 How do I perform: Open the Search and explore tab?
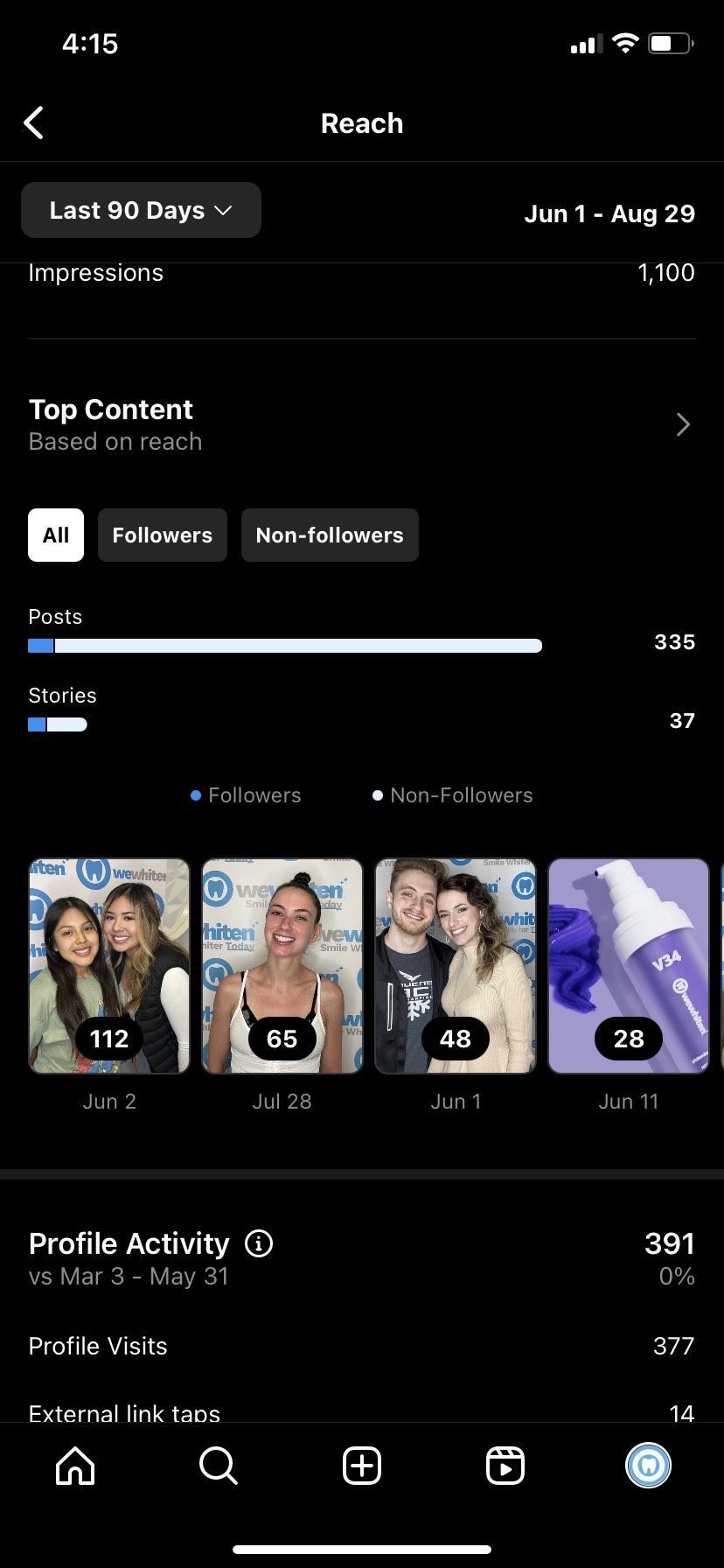click(218, 1466)
